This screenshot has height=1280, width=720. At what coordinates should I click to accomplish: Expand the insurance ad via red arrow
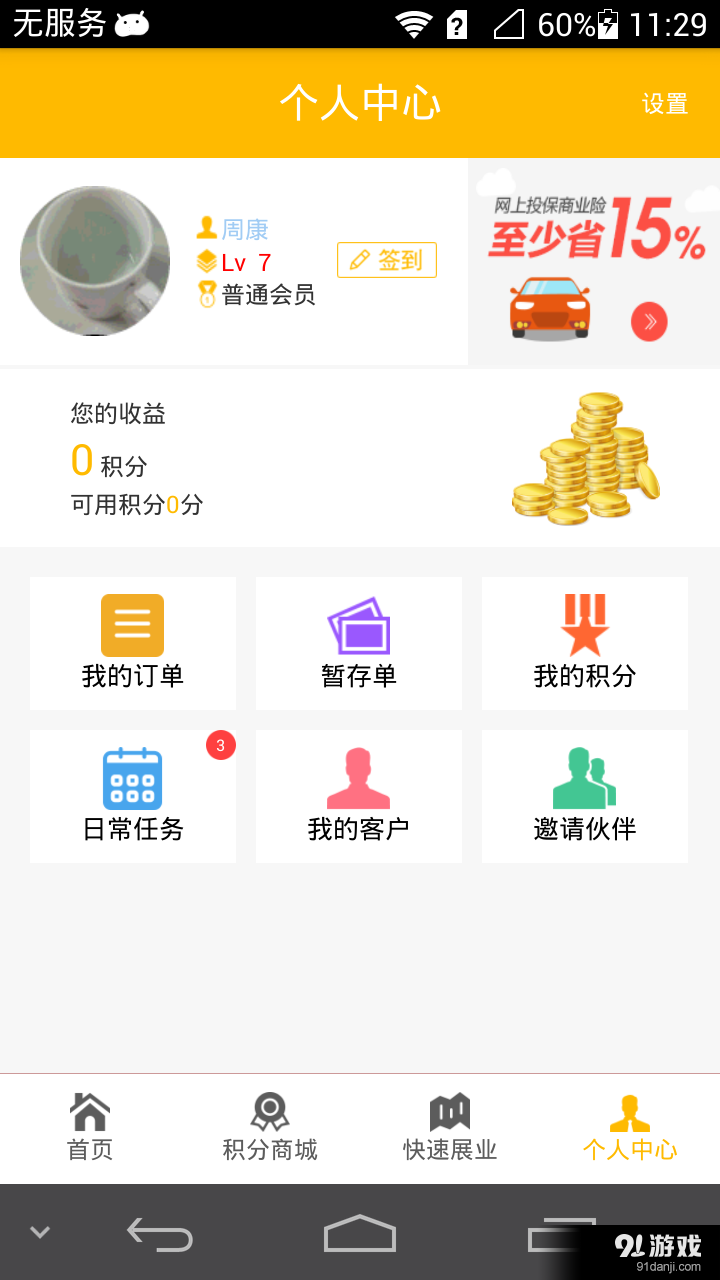pyautogui.click(x=649, y=320)
